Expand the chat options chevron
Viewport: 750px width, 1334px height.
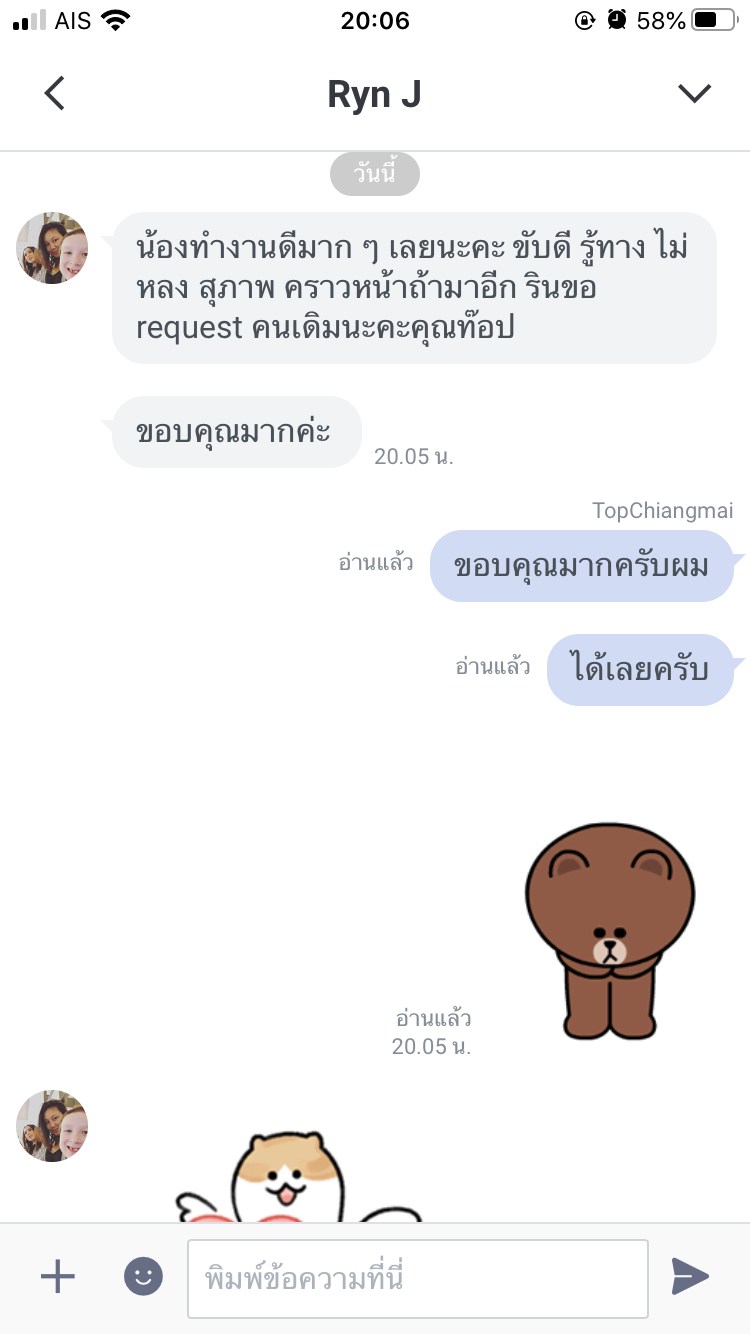point(694,93)
